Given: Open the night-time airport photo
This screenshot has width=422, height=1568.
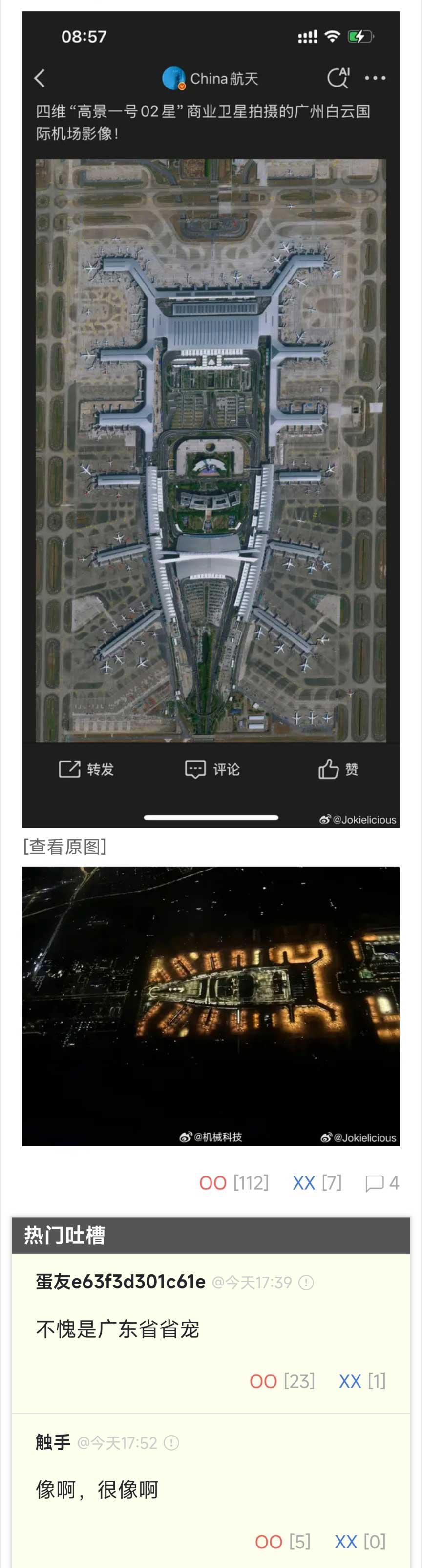Looking at the screenshot, I should (x=211, y=1005).
